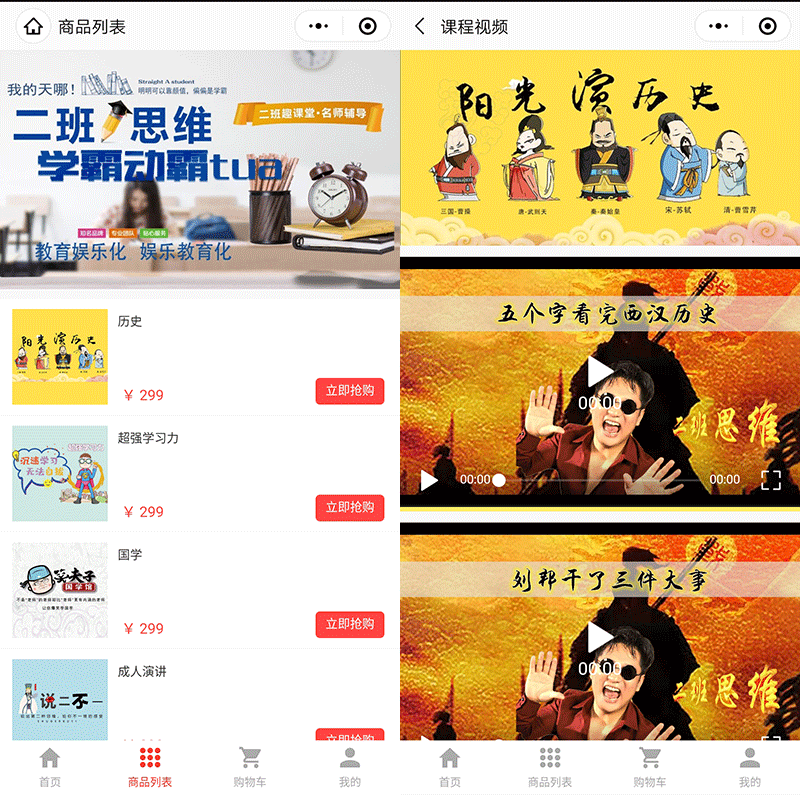Tap 立即抢购 for the 历史 course
Viewport: 800px width, 795px height.
tap(349, 391)
